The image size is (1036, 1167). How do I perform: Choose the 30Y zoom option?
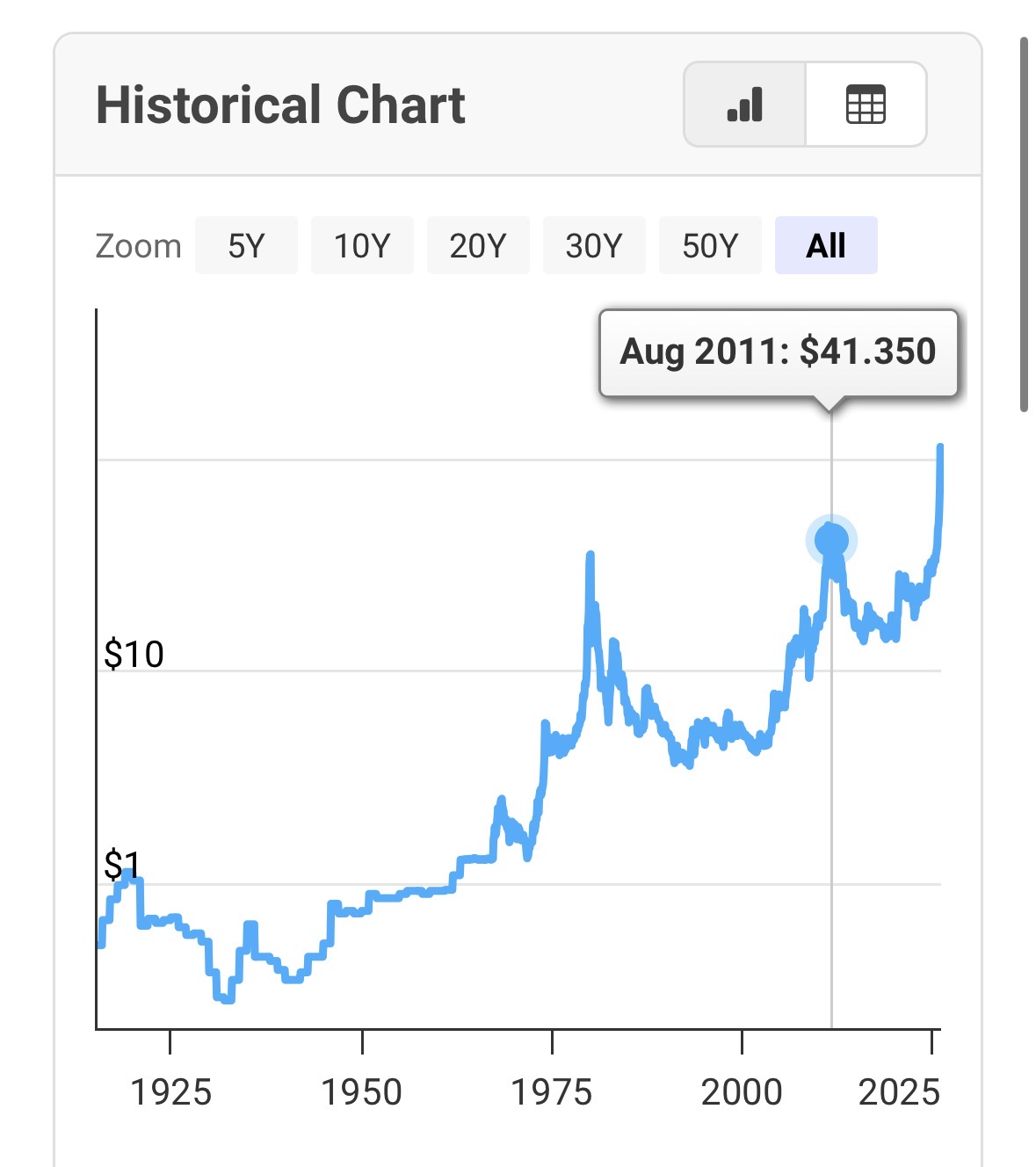tap(594, 246)
